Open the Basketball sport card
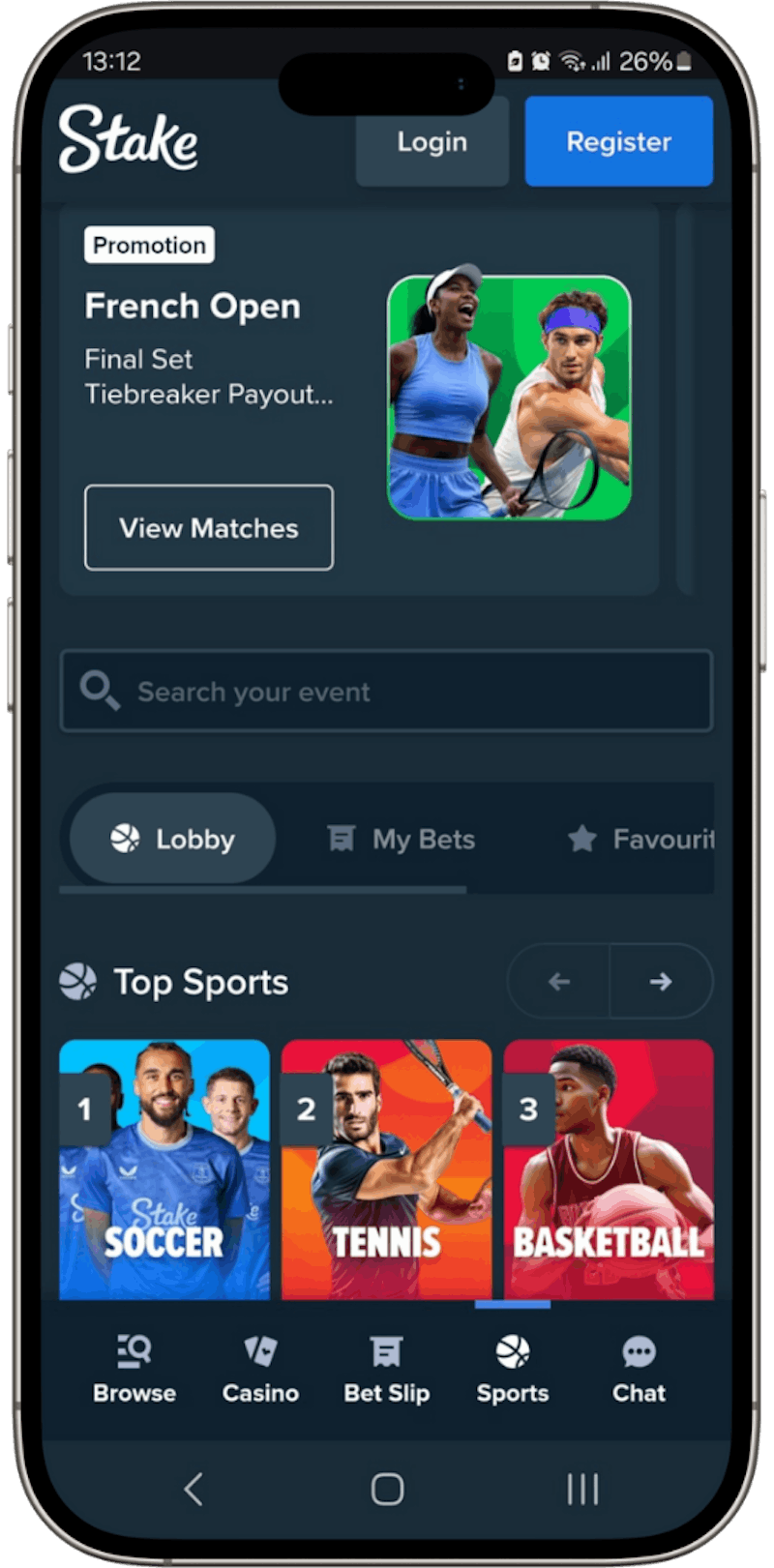The width and height of the screenshot is (774, 1568). coord(609,1169)
